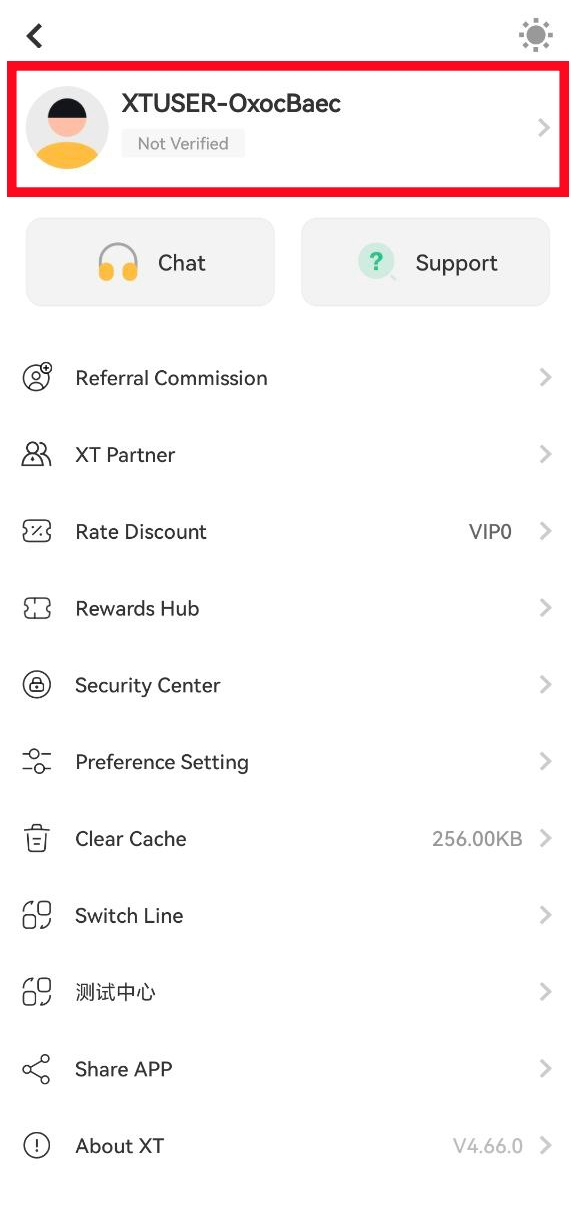Open XT Partner
Image resolution: width=576 pixels, height=1230 pixels.
(x=288, y=455)
